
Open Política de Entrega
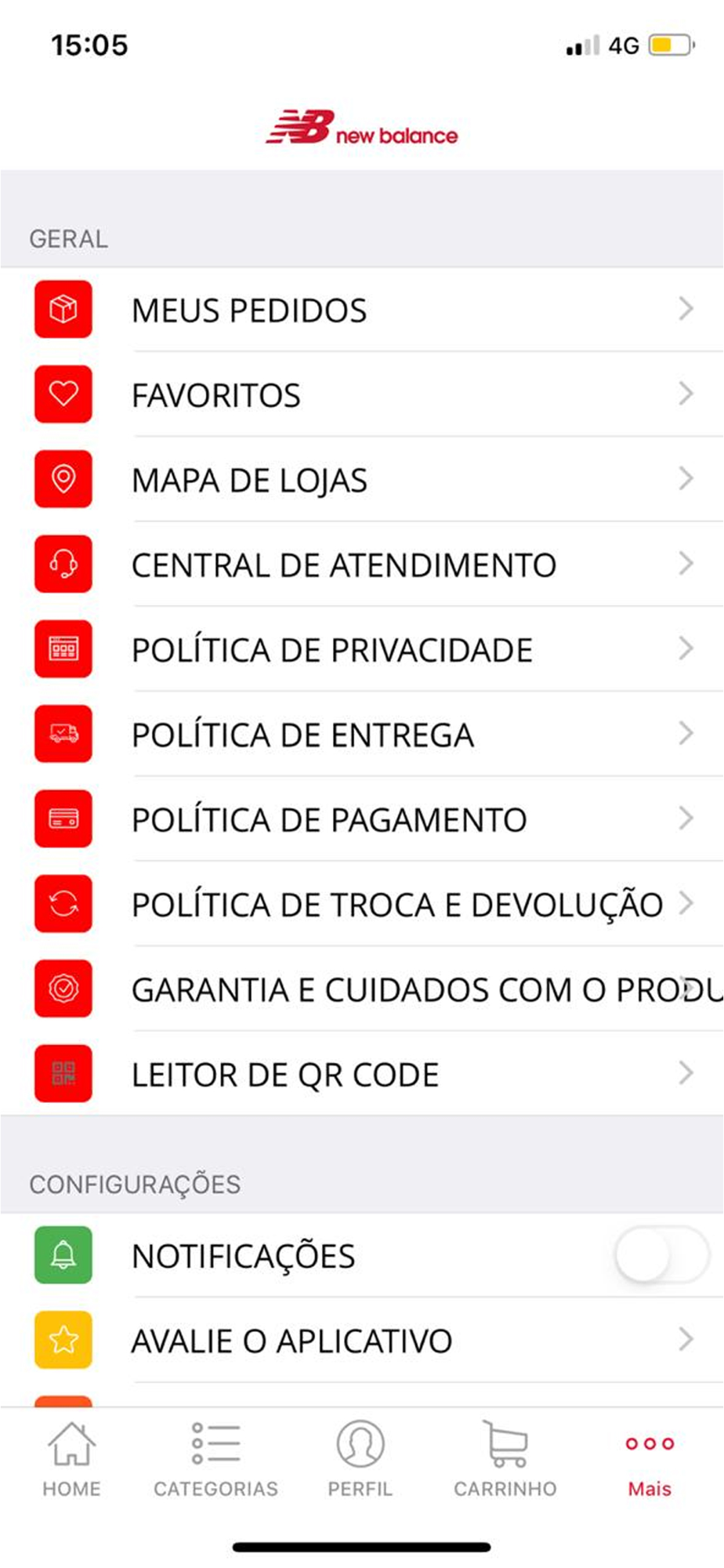click(362, 734)
